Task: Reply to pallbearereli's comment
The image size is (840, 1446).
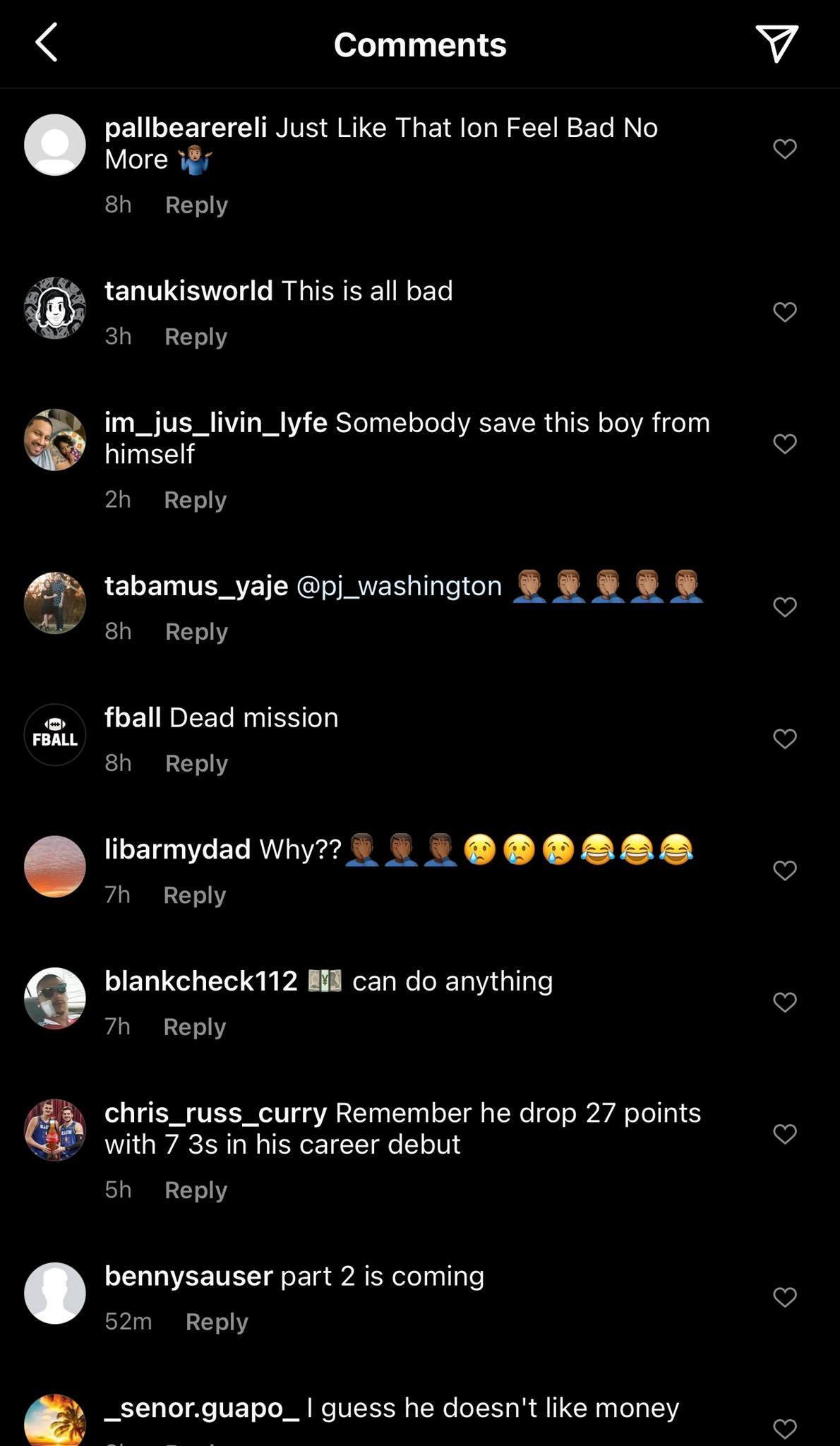Action: 196,205
